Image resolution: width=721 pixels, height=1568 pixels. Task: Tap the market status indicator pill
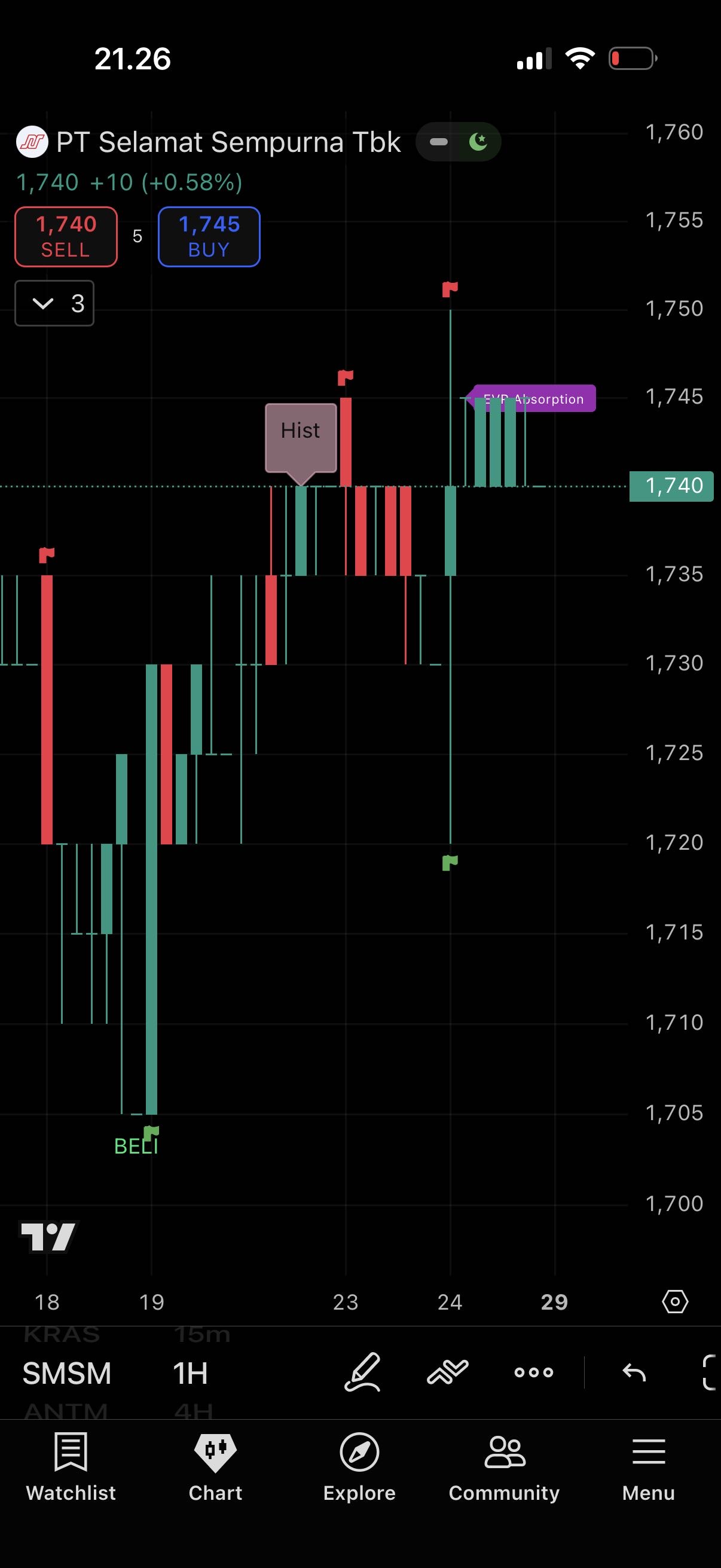(458, 142)
